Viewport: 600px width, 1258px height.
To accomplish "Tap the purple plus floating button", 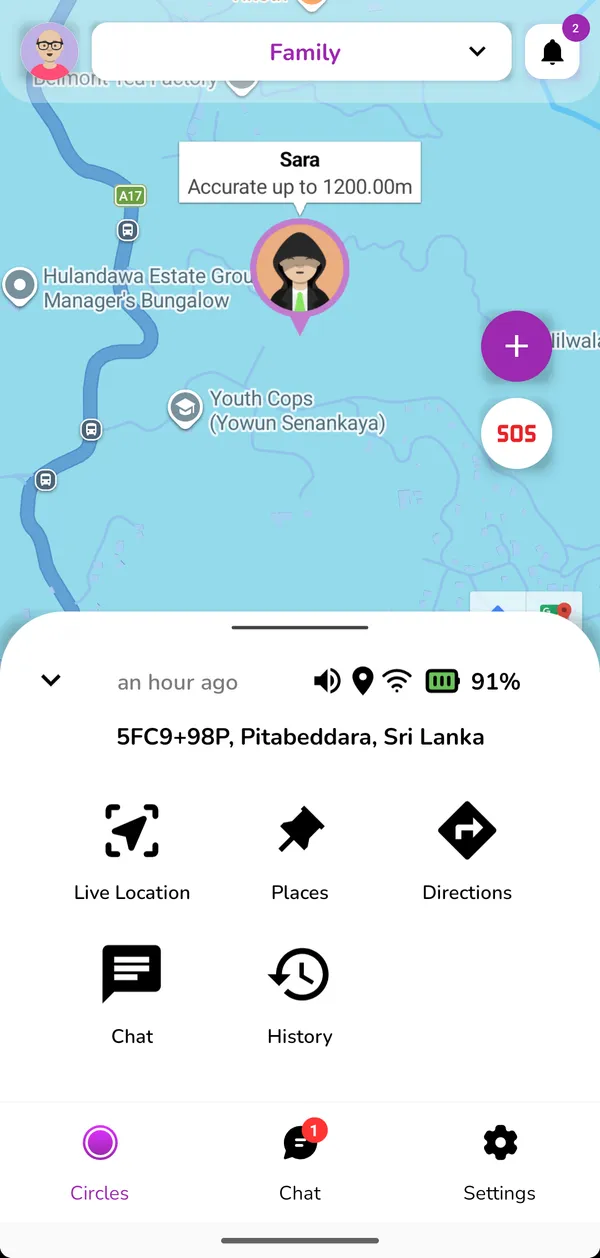I will [516, 346].
